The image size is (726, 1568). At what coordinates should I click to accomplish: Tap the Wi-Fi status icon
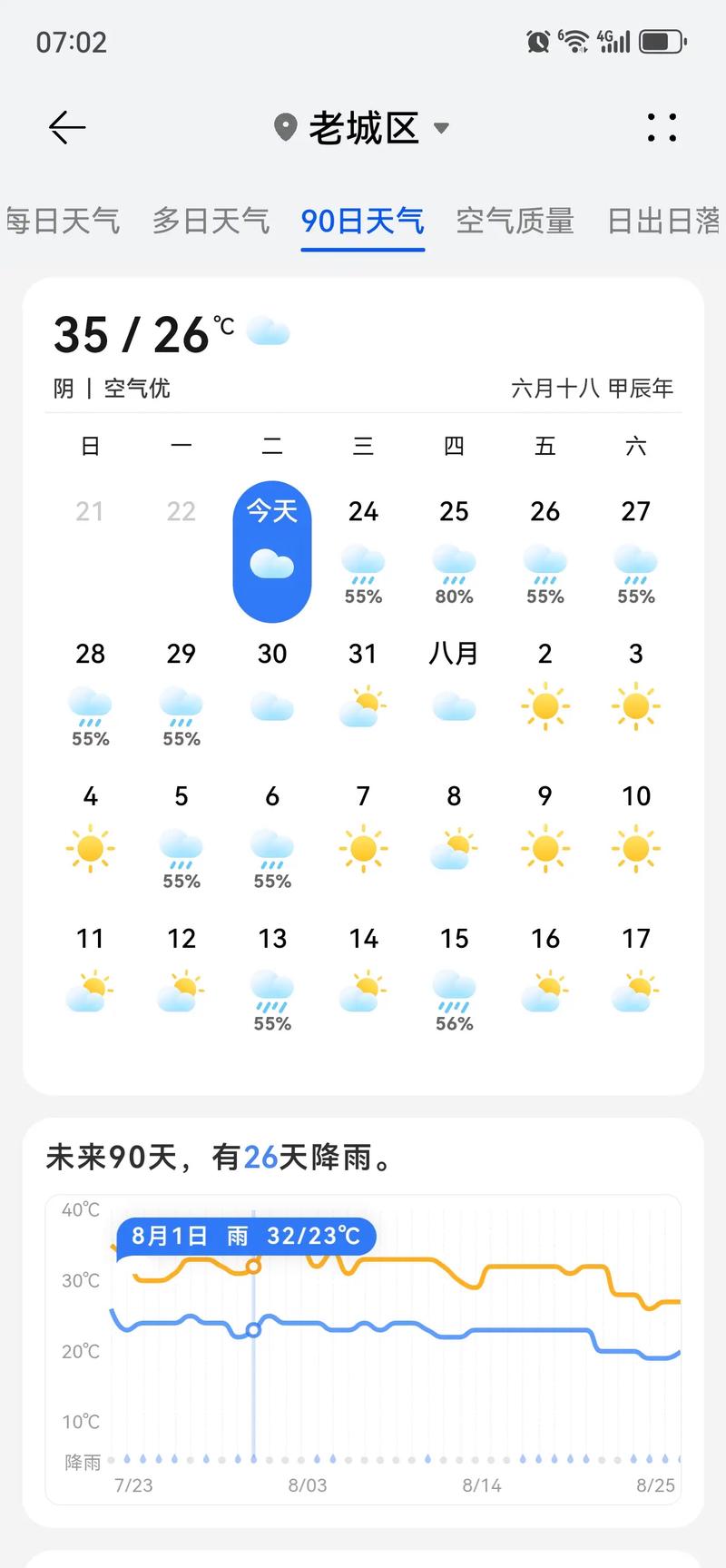574,40
